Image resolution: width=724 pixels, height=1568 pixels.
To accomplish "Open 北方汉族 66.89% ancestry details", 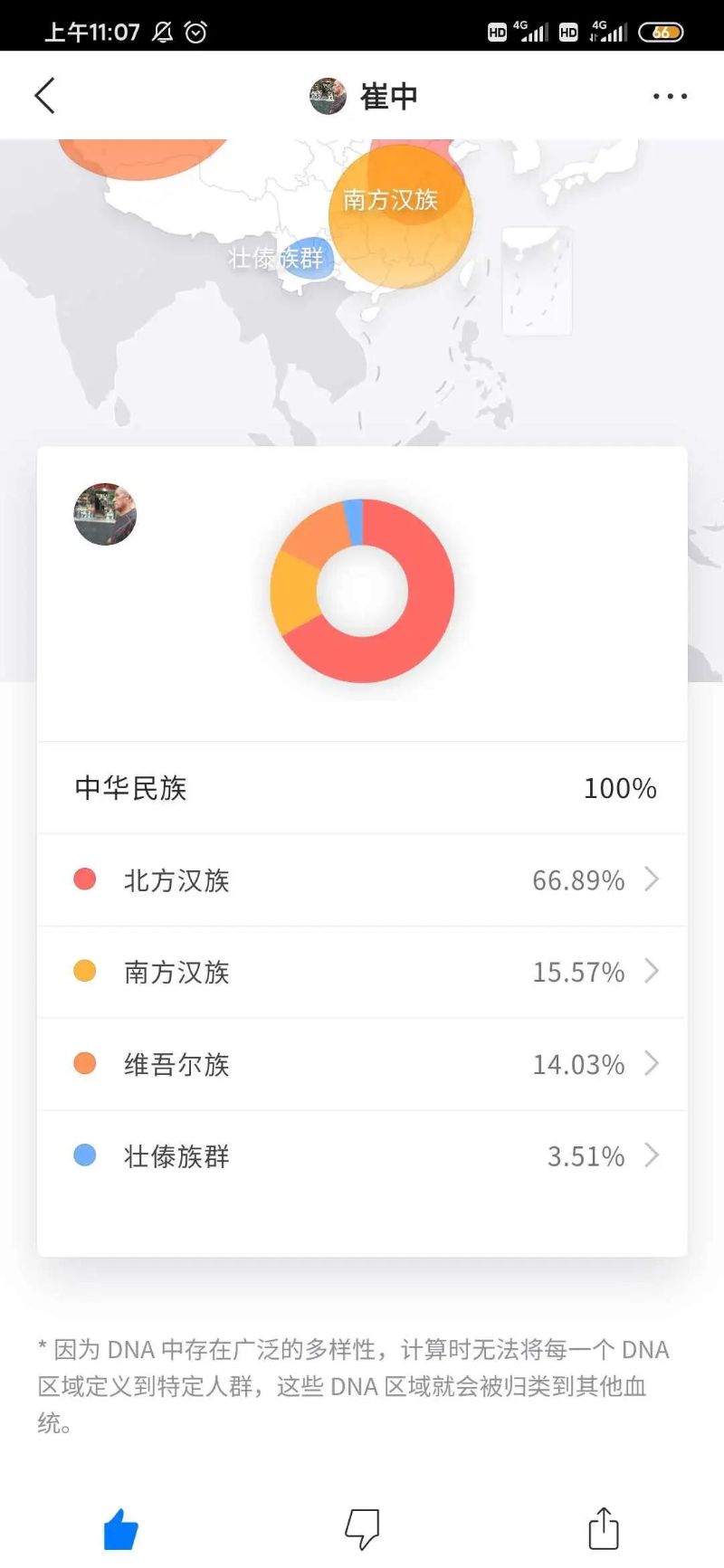I will [x=362, y=879].
